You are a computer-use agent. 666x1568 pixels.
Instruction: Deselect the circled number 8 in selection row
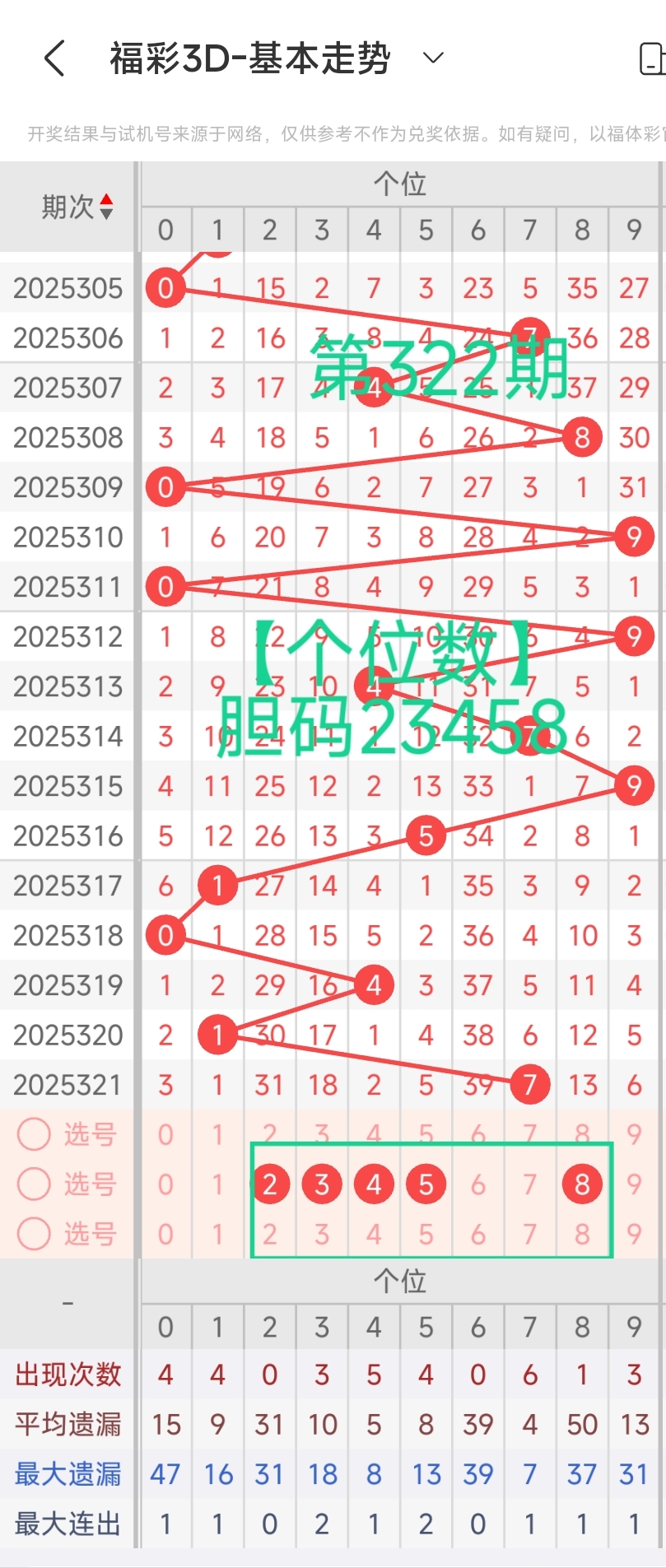click(x=582, y=1184)
